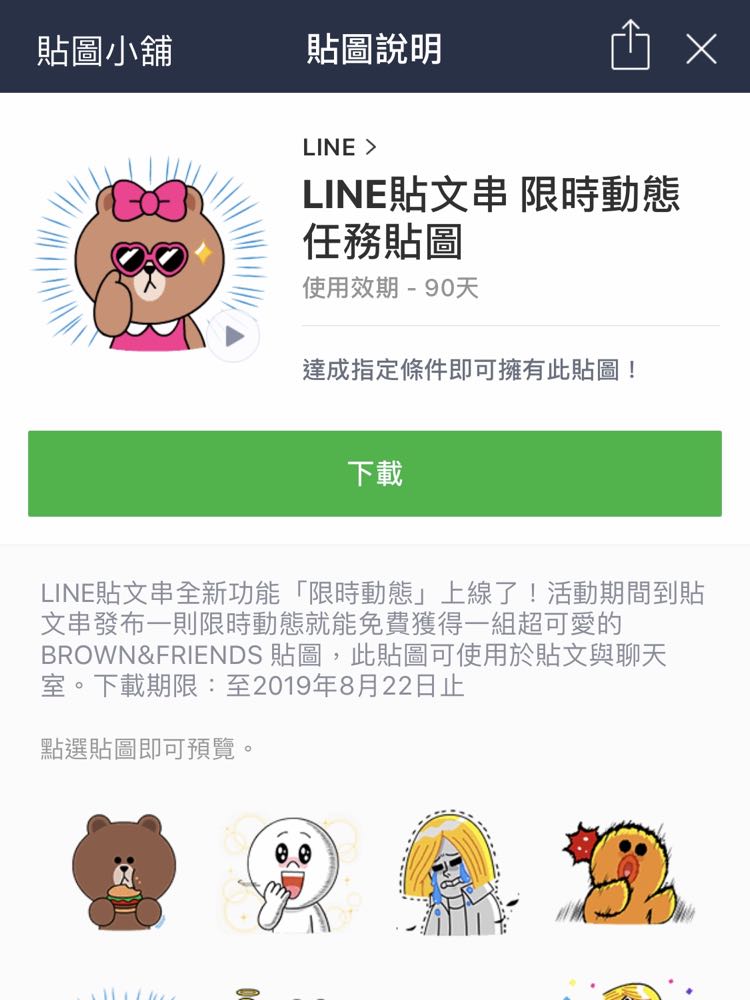Viewport: 750px width, 1000px height.
Task: Open the LINE creator page
Action: click(340, 147)
